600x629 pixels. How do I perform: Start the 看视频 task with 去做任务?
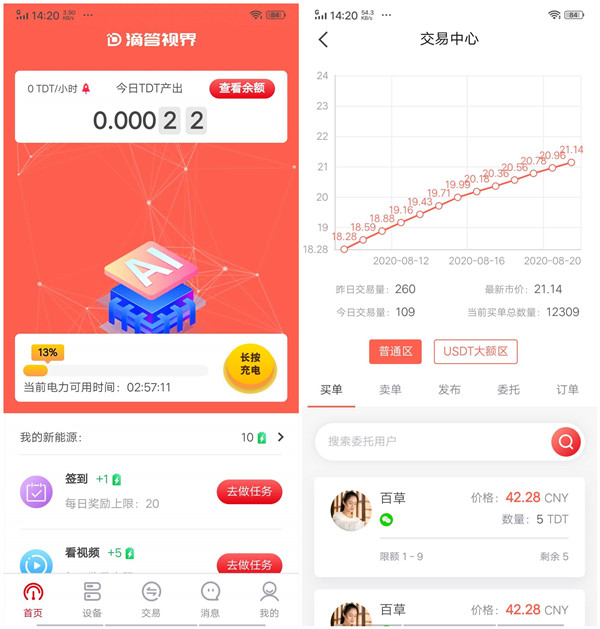point(249,564)
